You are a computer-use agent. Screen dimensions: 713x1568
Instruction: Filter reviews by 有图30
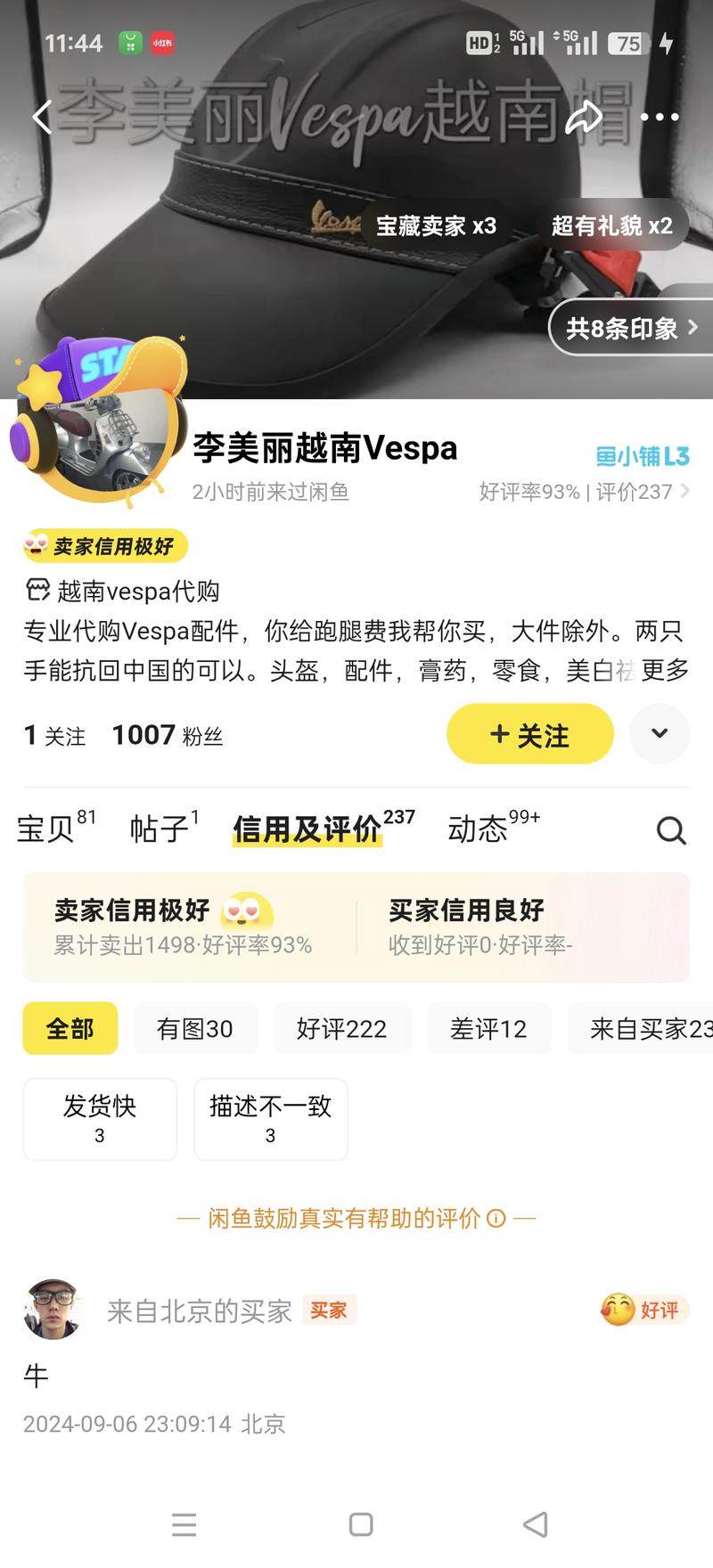point(195,1028)
